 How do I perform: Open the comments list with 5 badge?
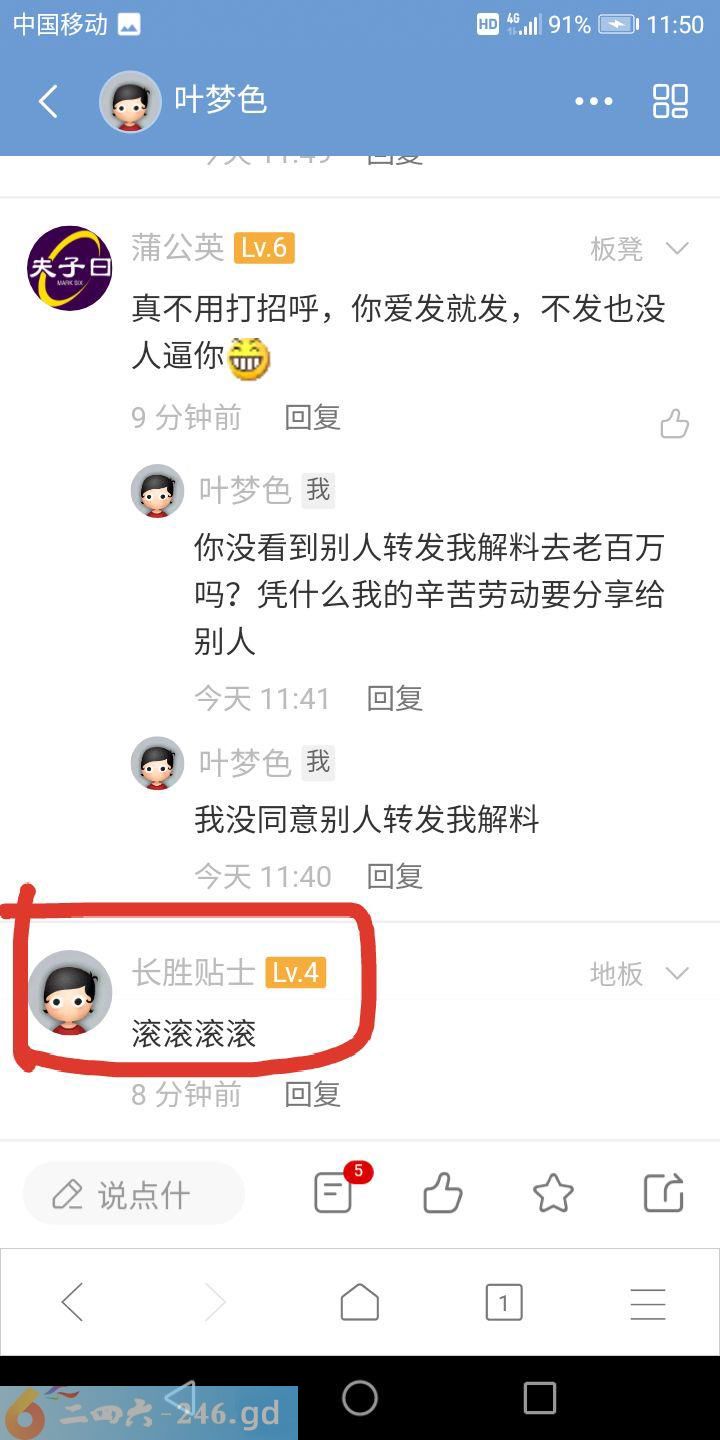[x=334, y=1193]
